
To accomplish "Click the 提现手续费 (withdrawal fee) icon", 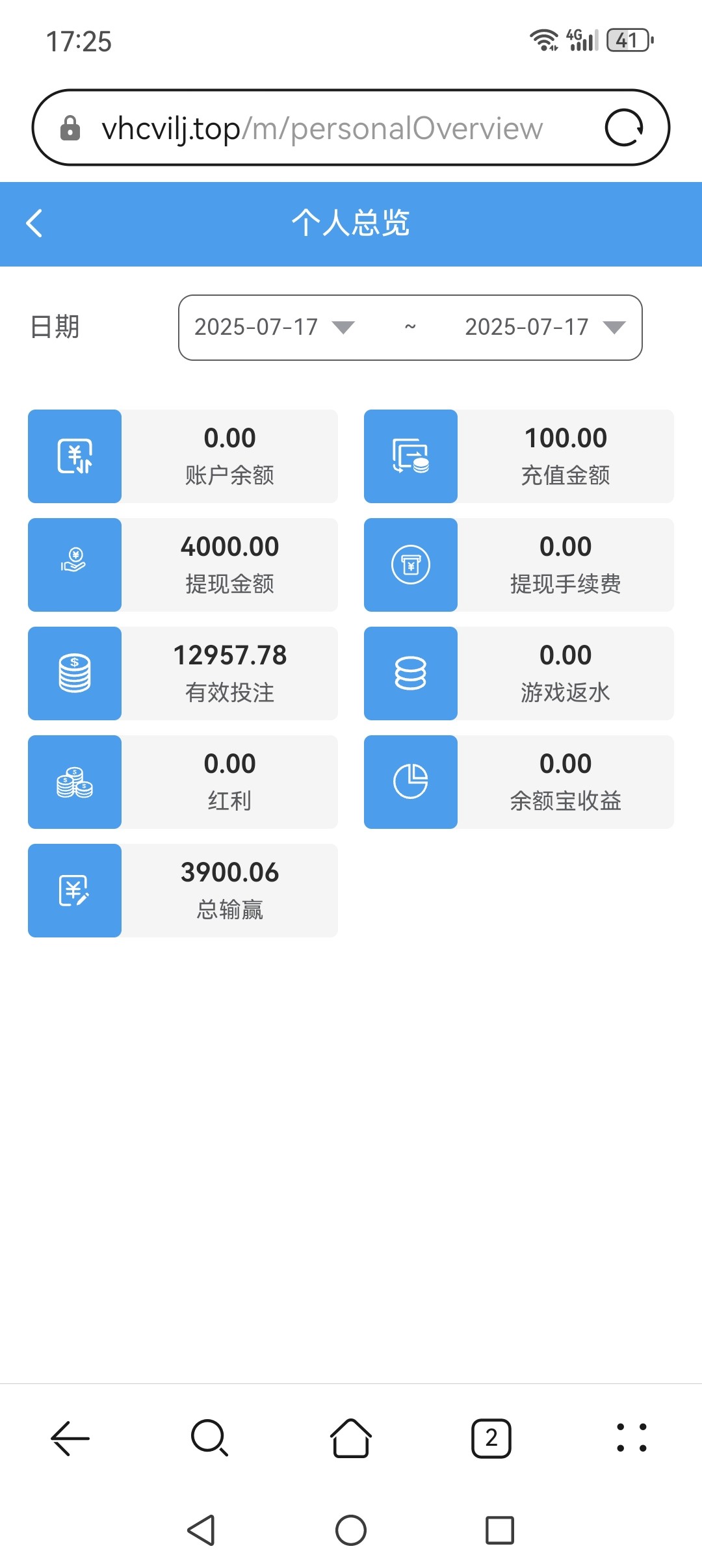I will (411, 565).
